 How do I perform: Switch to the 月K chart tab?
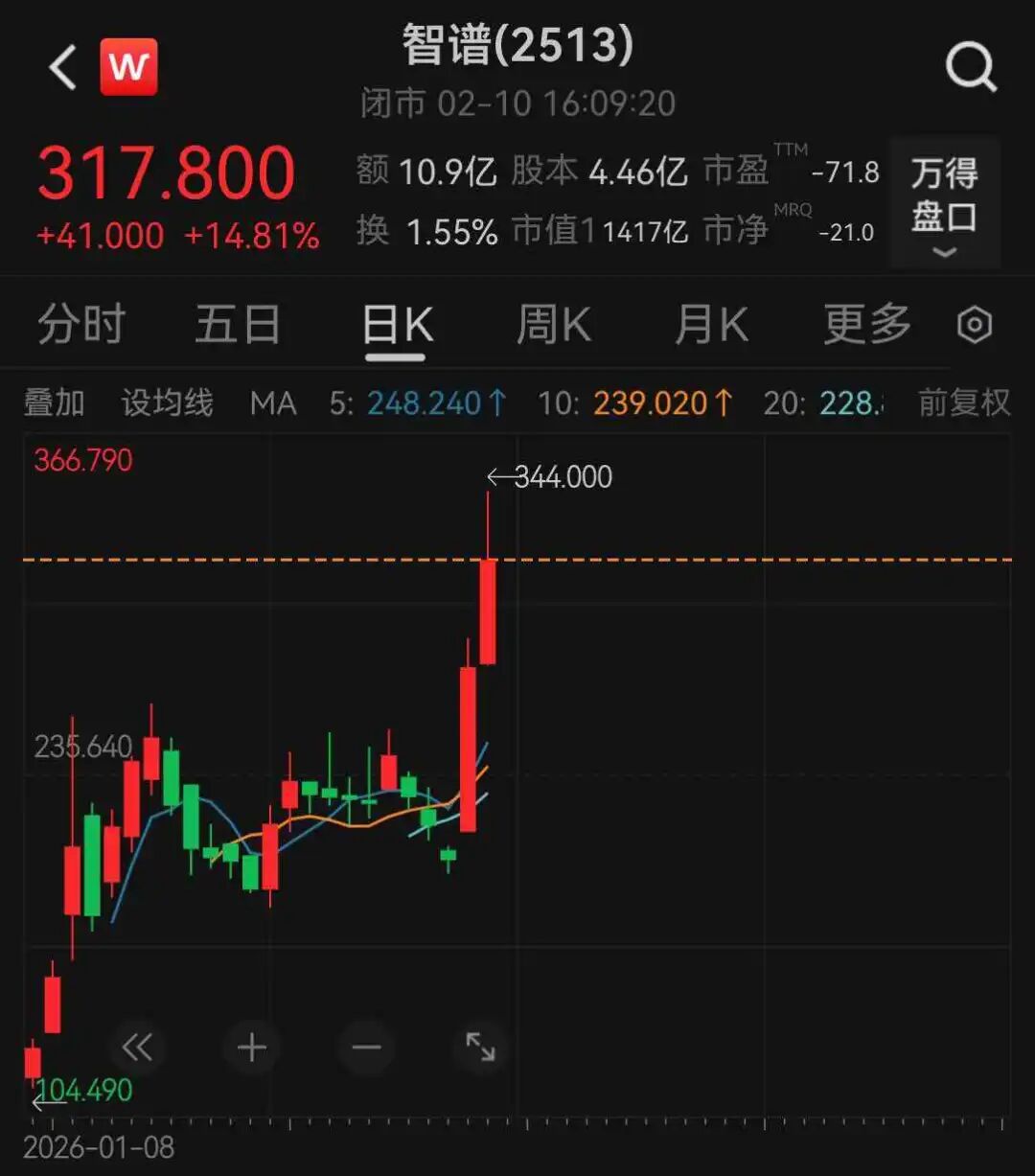tap(710, 325)
